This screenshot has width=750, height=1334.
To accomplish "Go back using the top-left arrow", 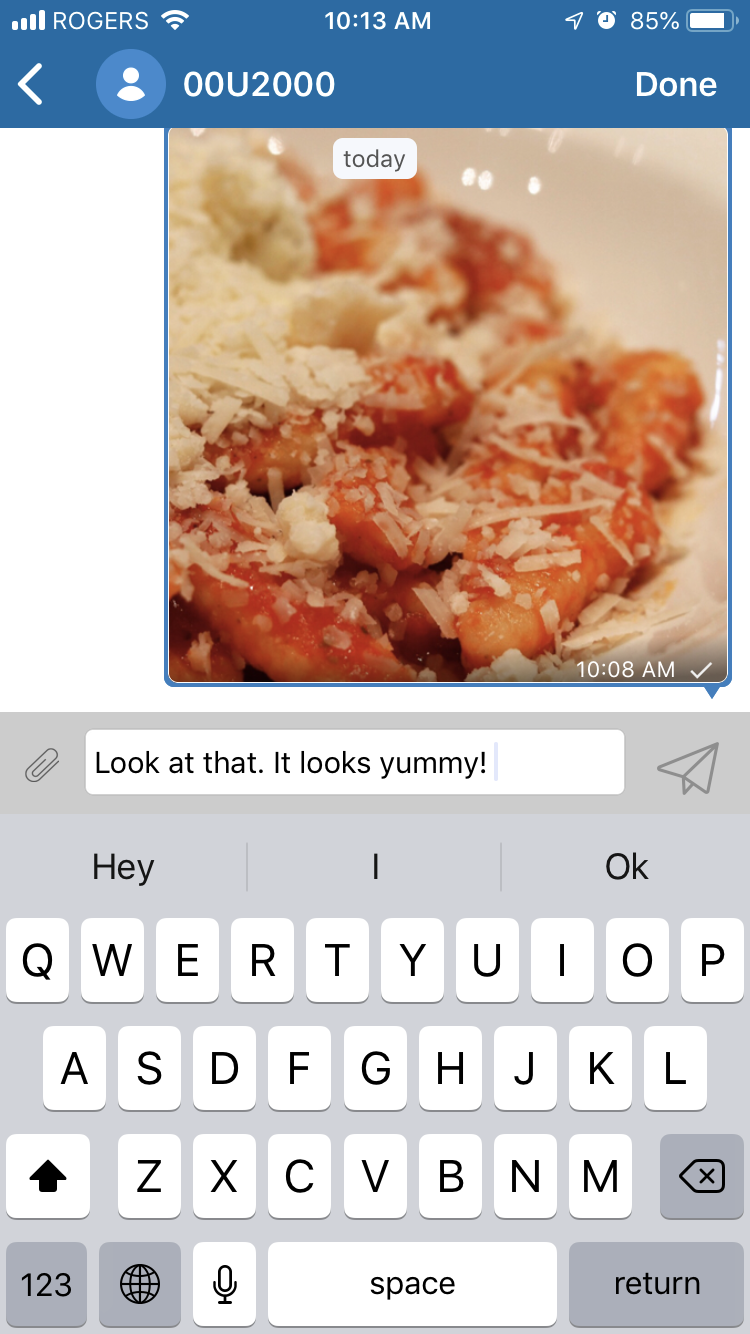I will 32,85.
